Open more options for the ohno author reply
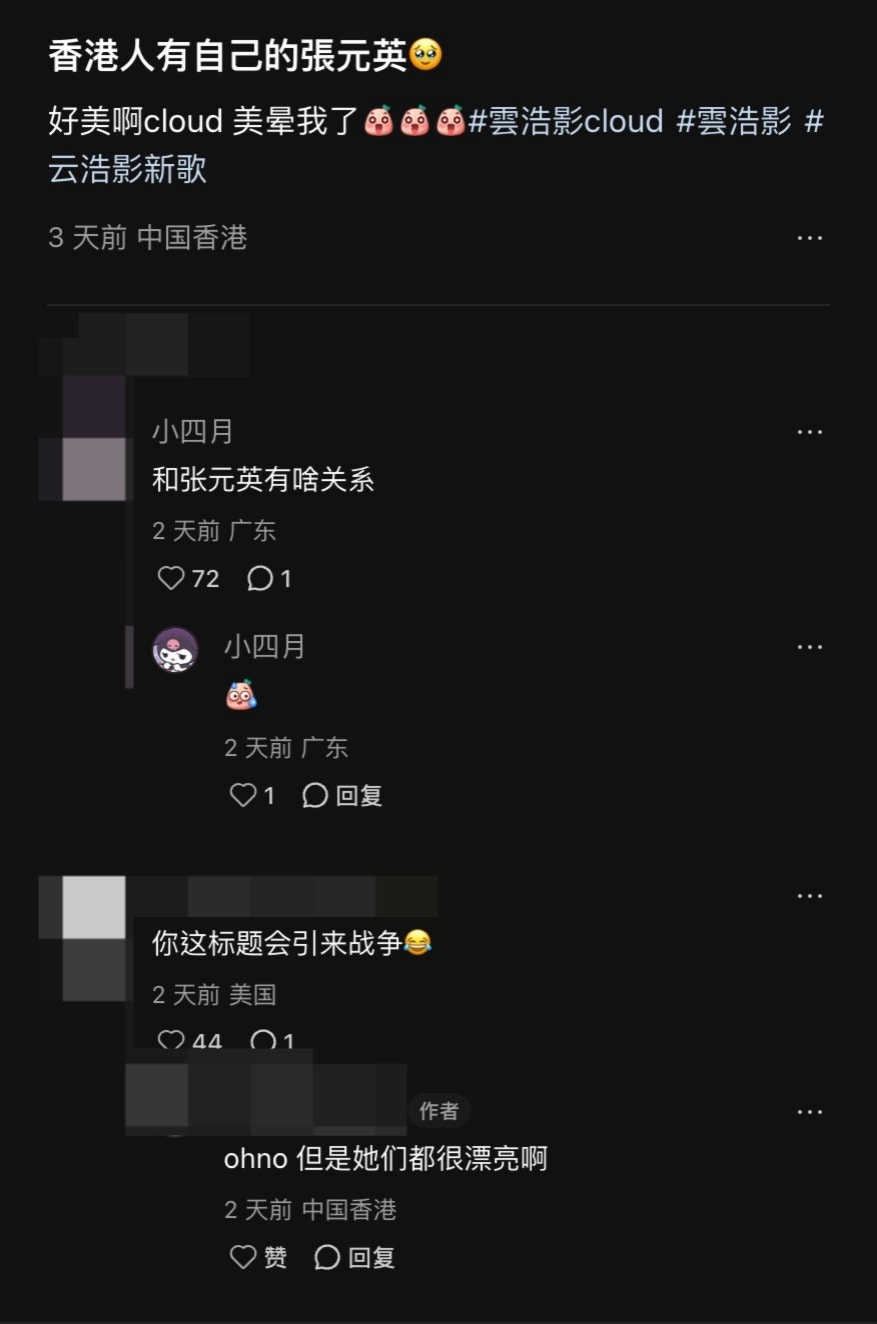 [x=809, y=1112]
